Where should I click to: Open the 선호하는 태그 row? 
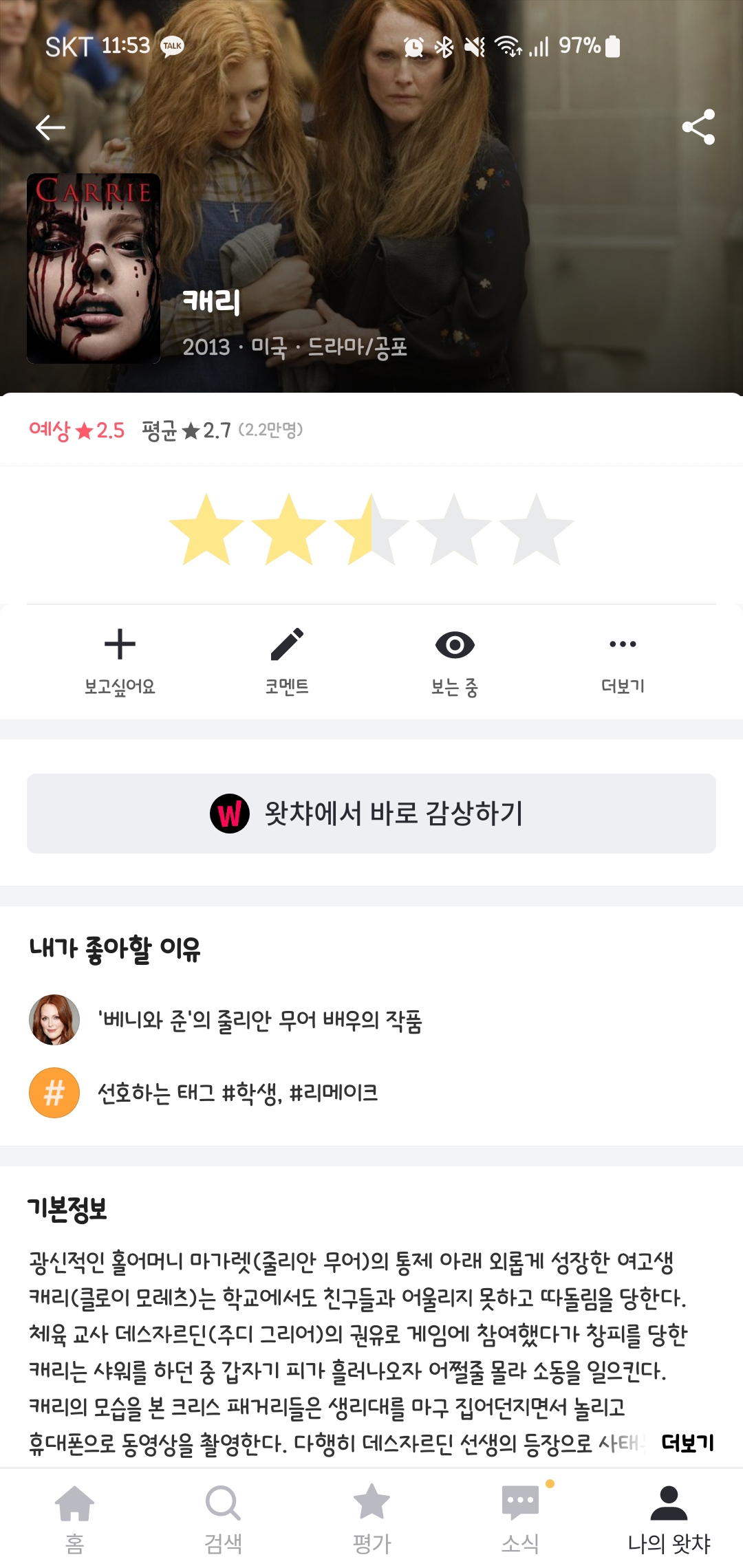[x=237, y=1093]
